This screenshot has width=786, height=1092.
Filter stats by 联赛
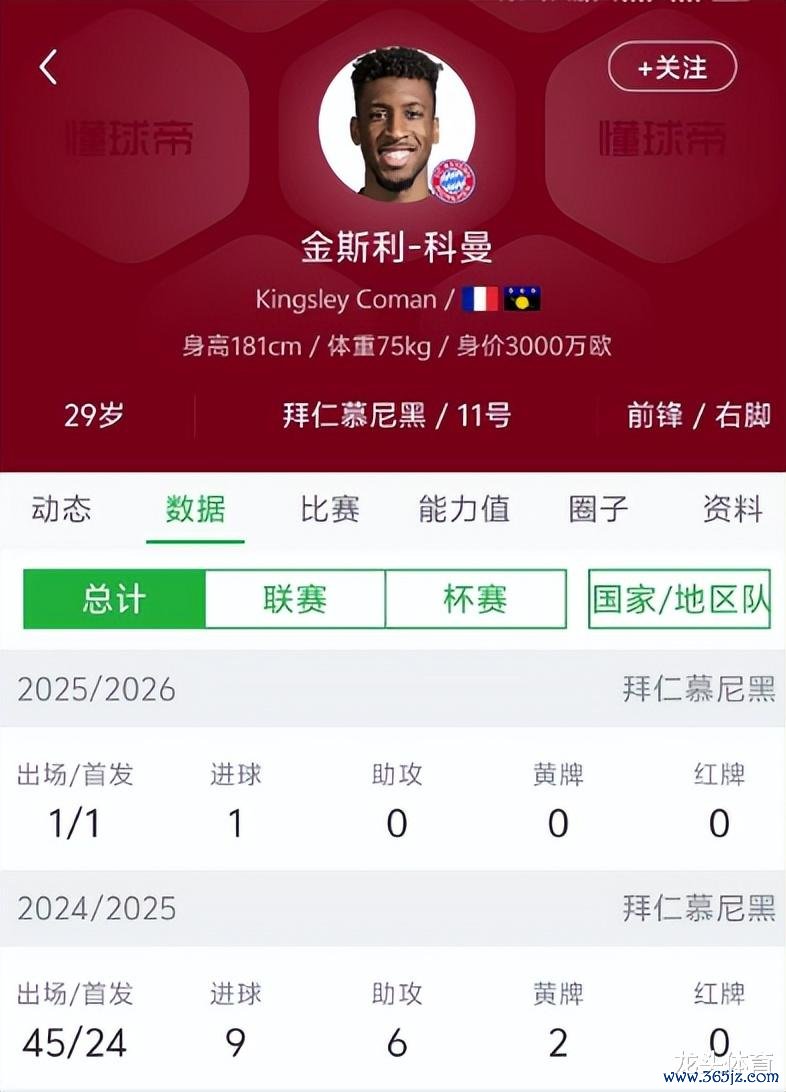pyautogui.click(x=295, y=599)
